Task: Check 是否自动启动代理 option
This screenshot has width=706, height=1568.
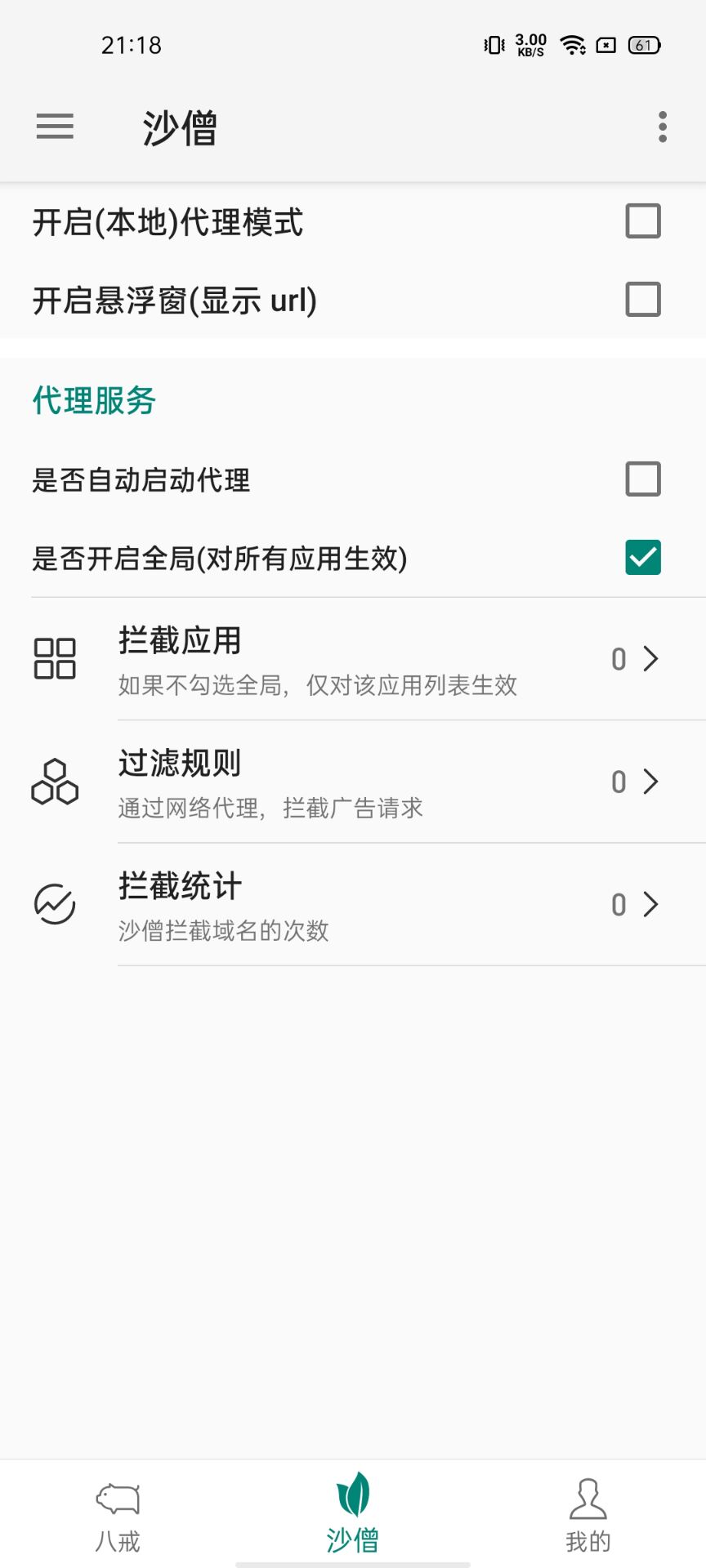Action: pos(642,479)
